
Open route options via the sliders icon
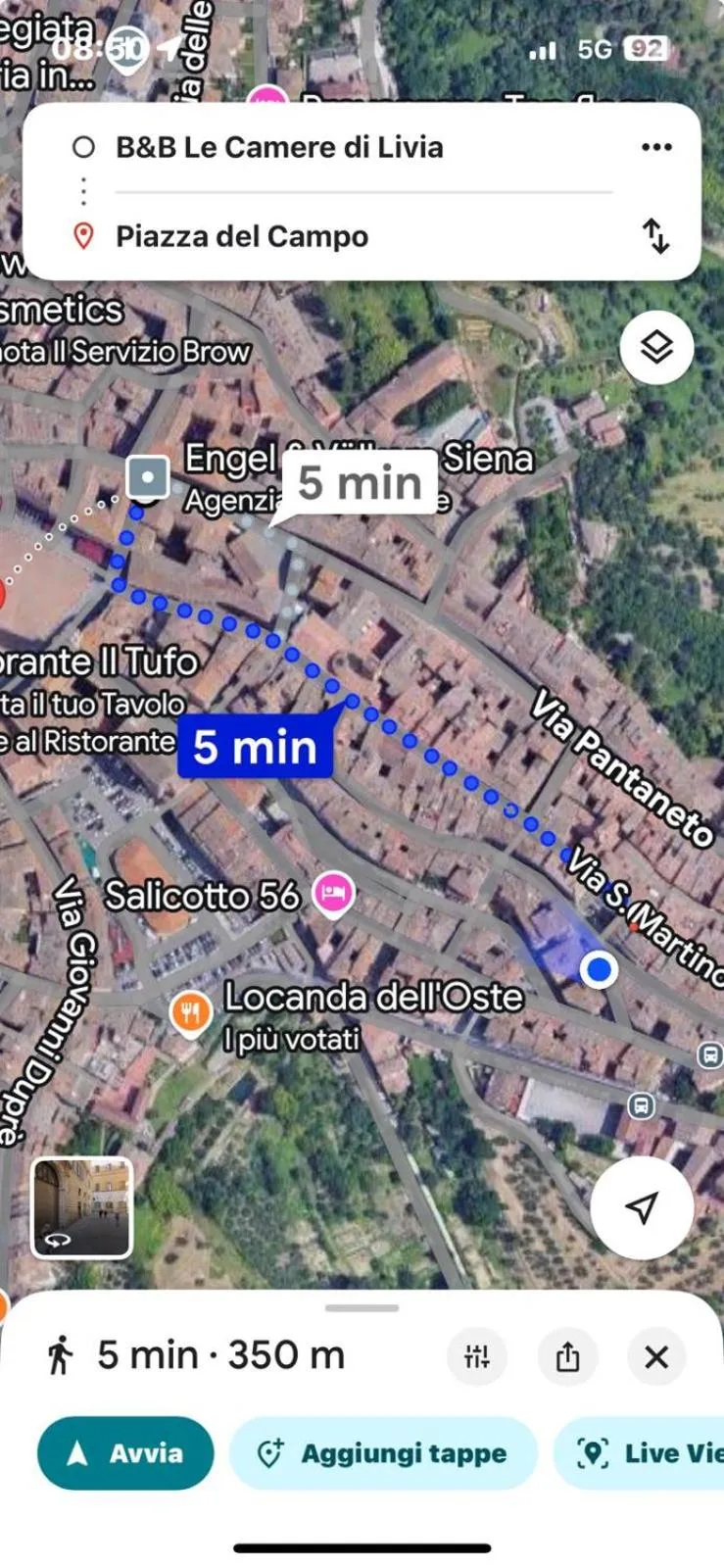coord(477,1356)
